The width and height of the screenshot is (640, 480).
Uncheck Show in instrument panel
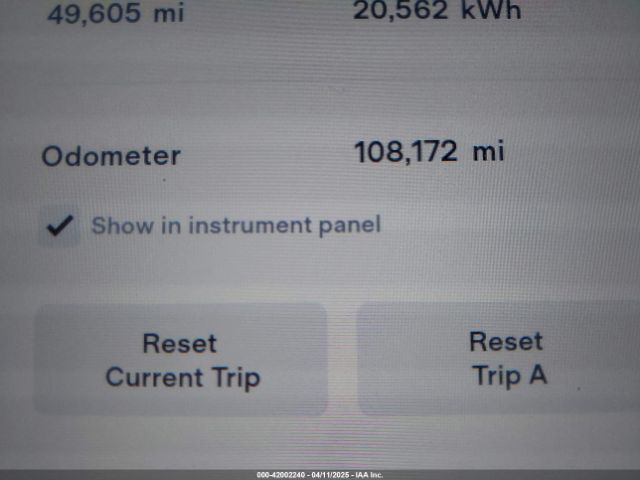tap(60, 226)
